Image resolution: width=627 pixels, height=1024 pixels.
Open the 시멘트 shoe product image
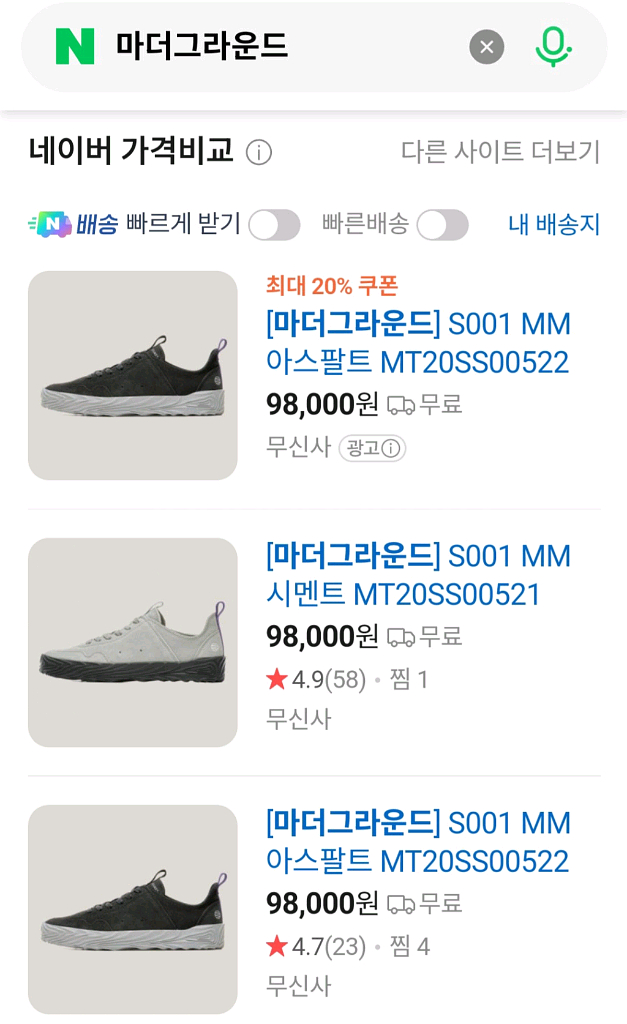pyautogui.click(x=133, y=642)
